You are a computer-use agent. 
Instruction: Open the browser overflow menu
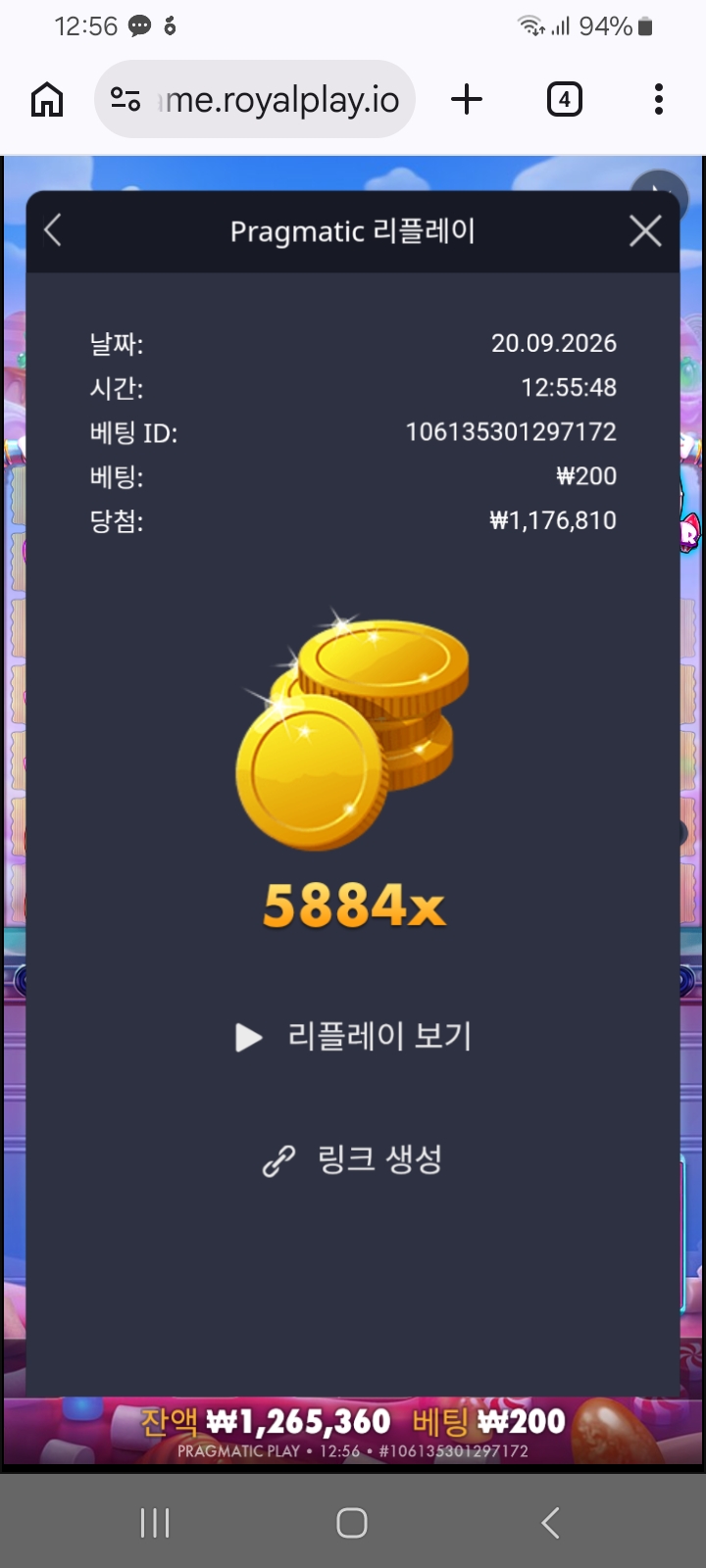[x=659, y=99]
